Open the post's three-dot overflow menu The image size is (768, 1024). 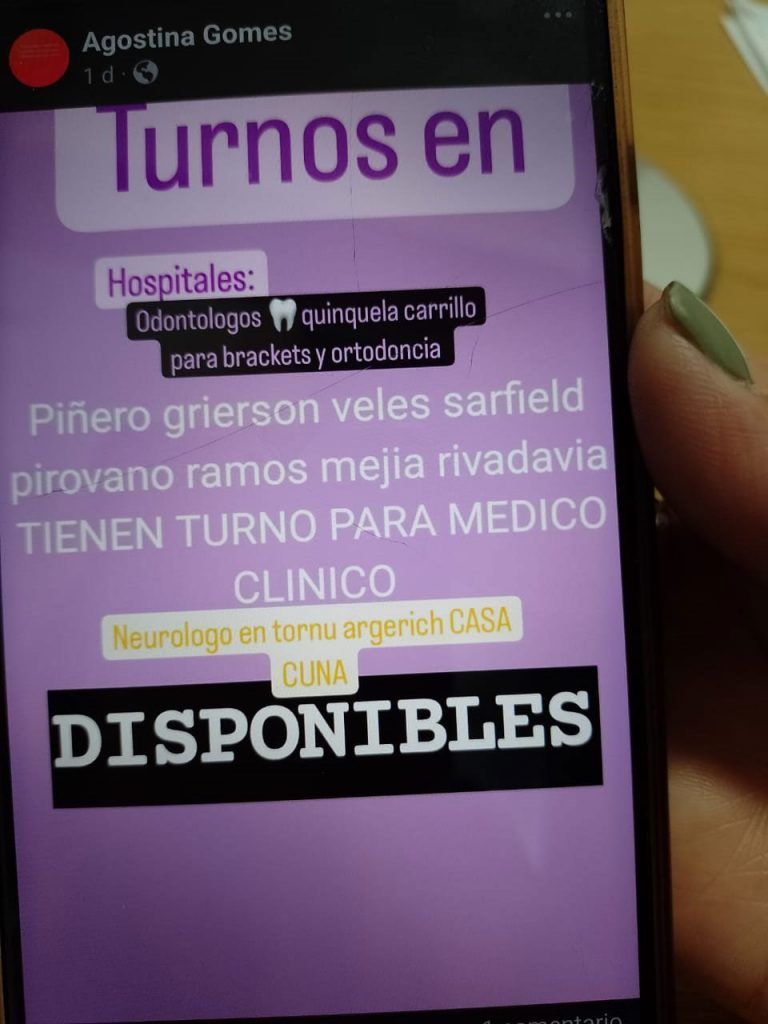click(x=557, y=15)
